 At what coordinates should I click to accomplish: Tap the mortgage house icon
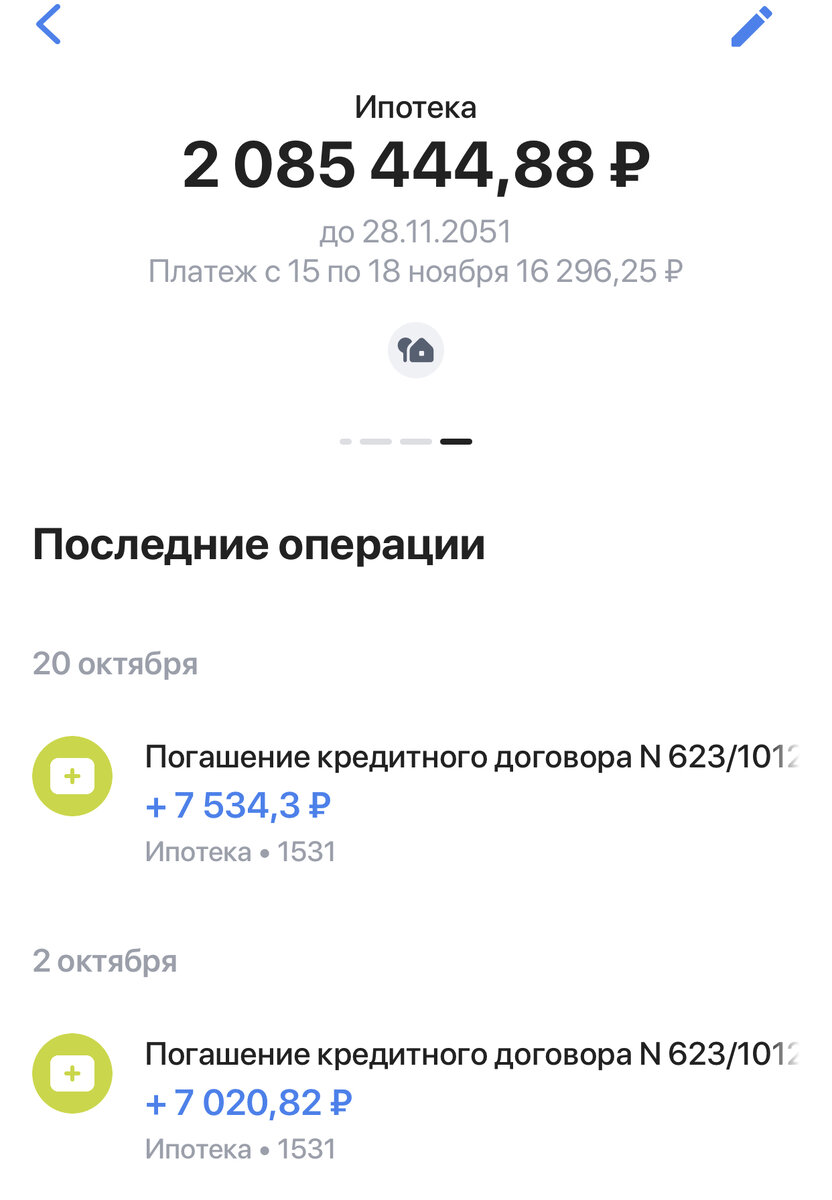pos(416,350)
